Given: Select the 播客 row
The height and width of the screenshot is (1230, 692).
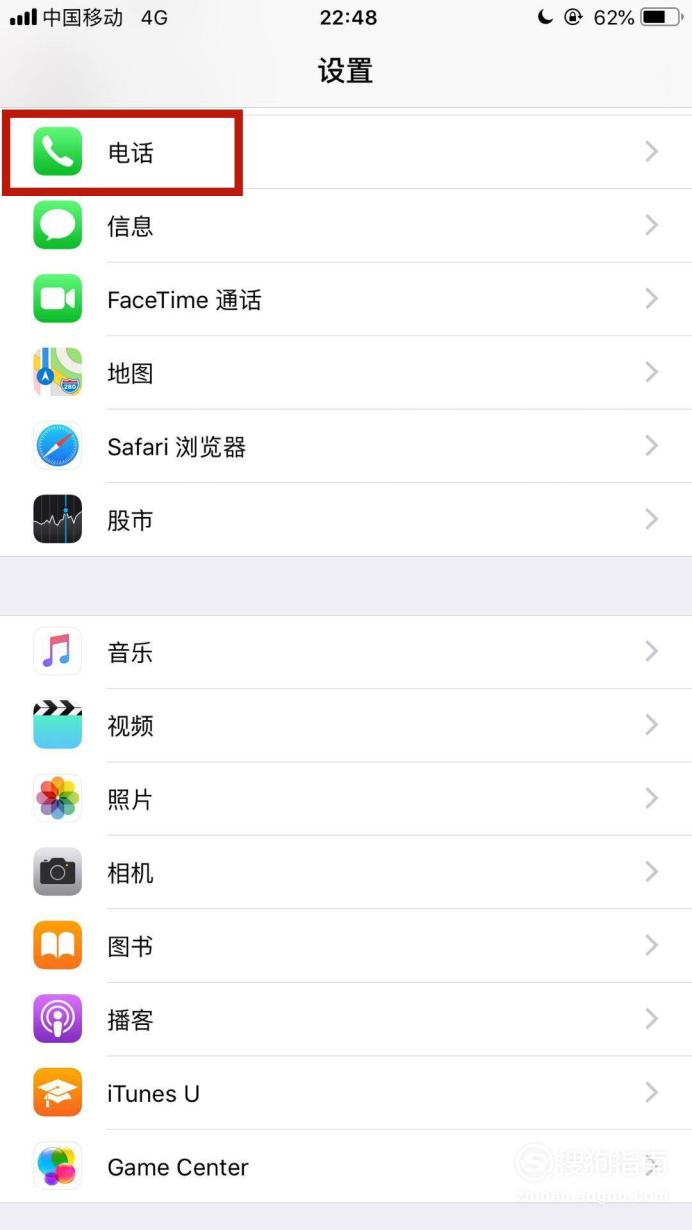Looking at the screenshot, I should 346,1020.
